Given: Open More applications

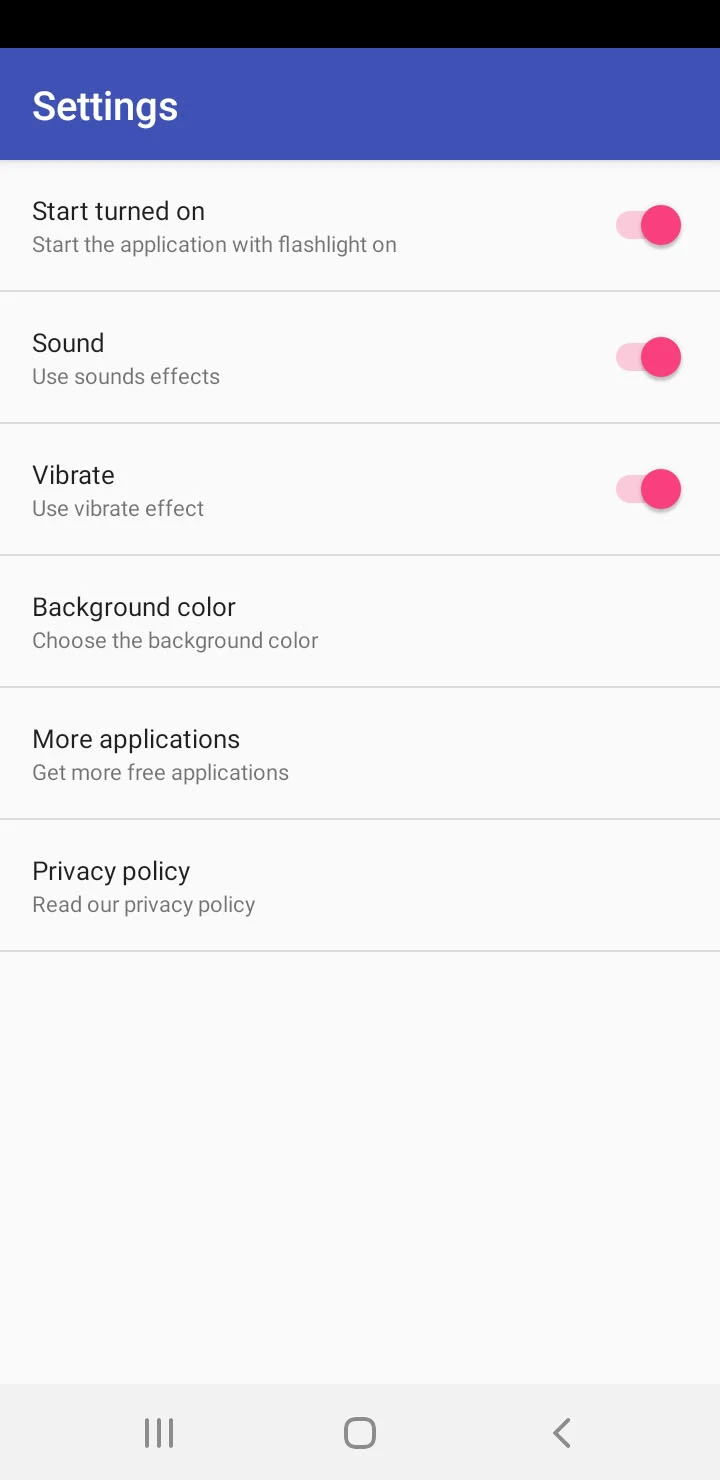Looking at the screenshot, I should pos(360,754).
